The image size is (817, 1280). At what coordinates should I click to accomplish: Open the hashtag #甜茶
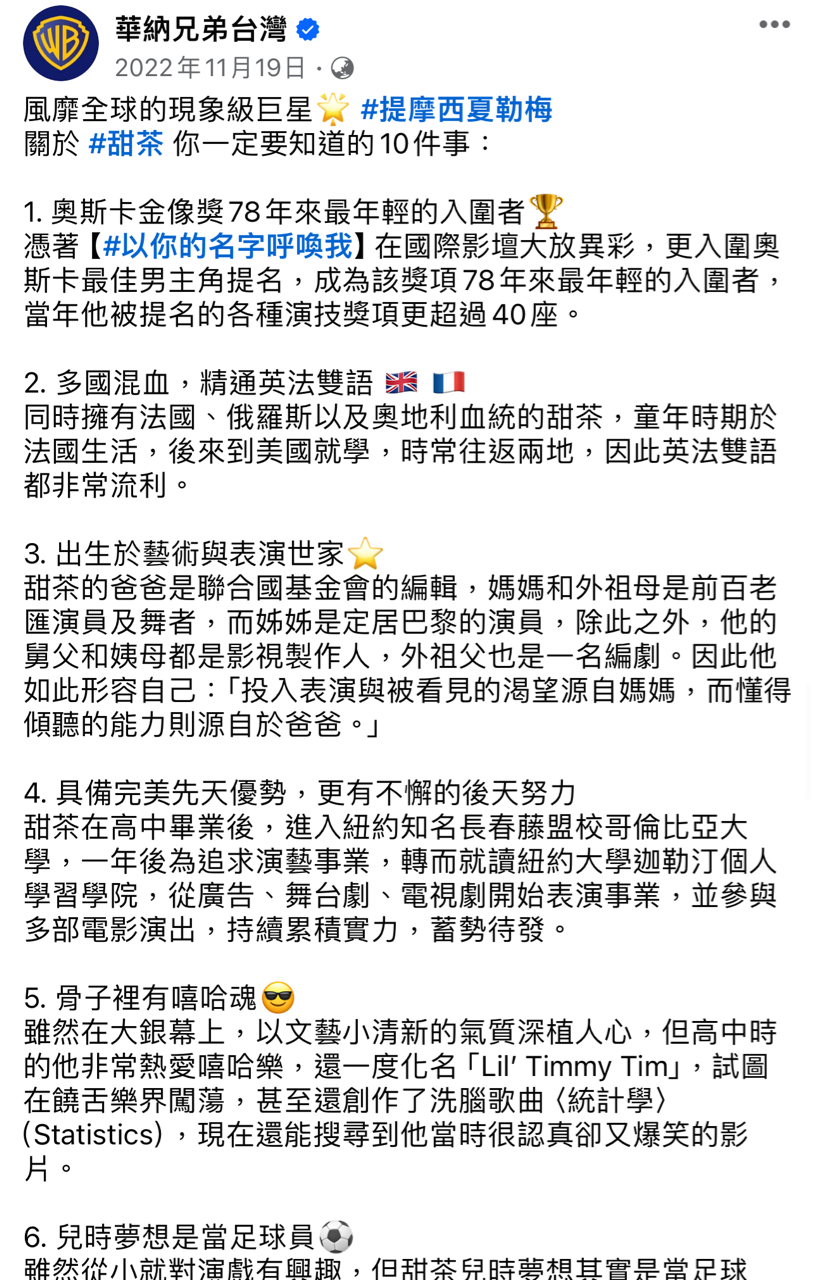pos(126,143)
